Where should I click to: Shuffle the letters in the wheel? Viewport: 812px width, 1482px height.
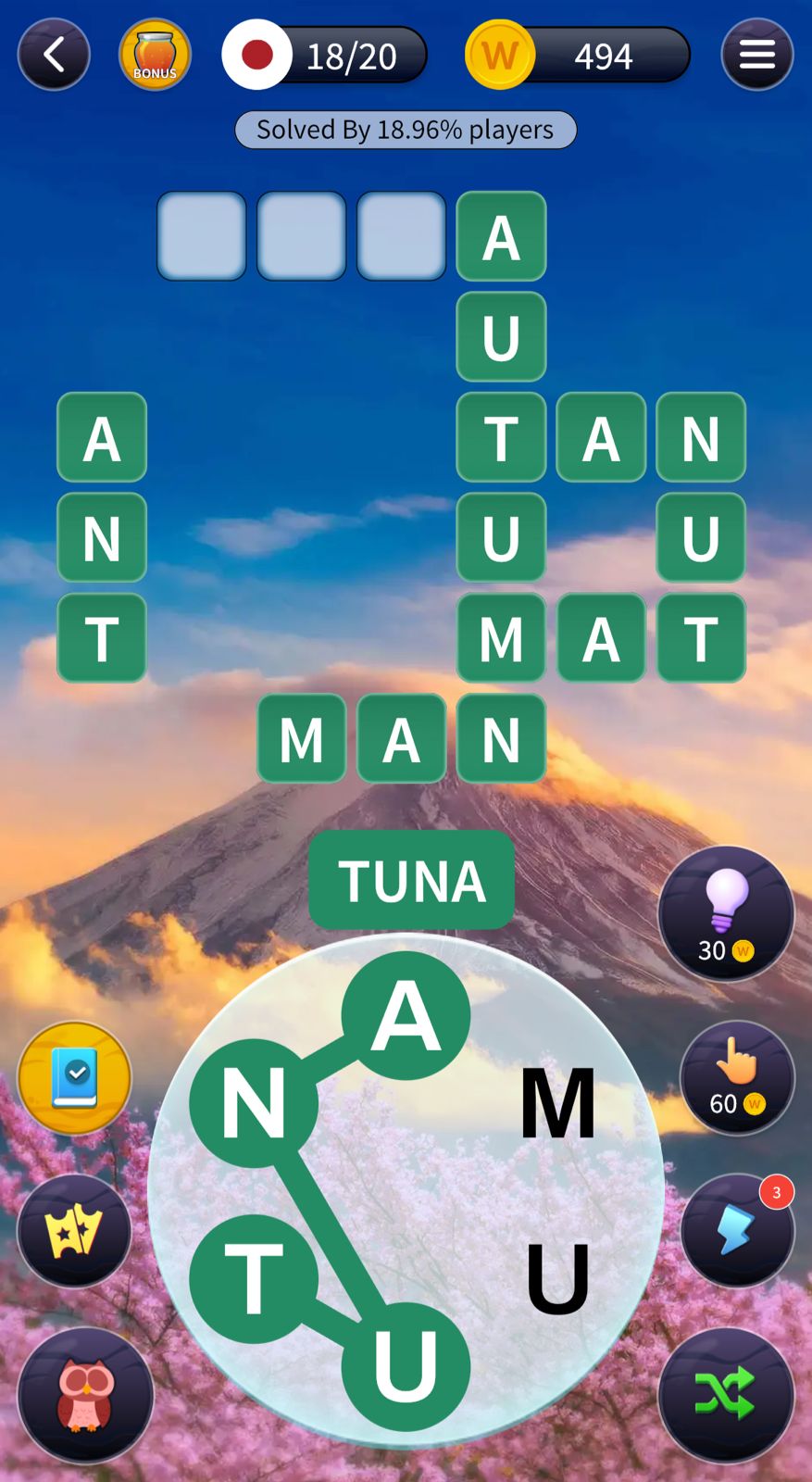[726, 1394]
